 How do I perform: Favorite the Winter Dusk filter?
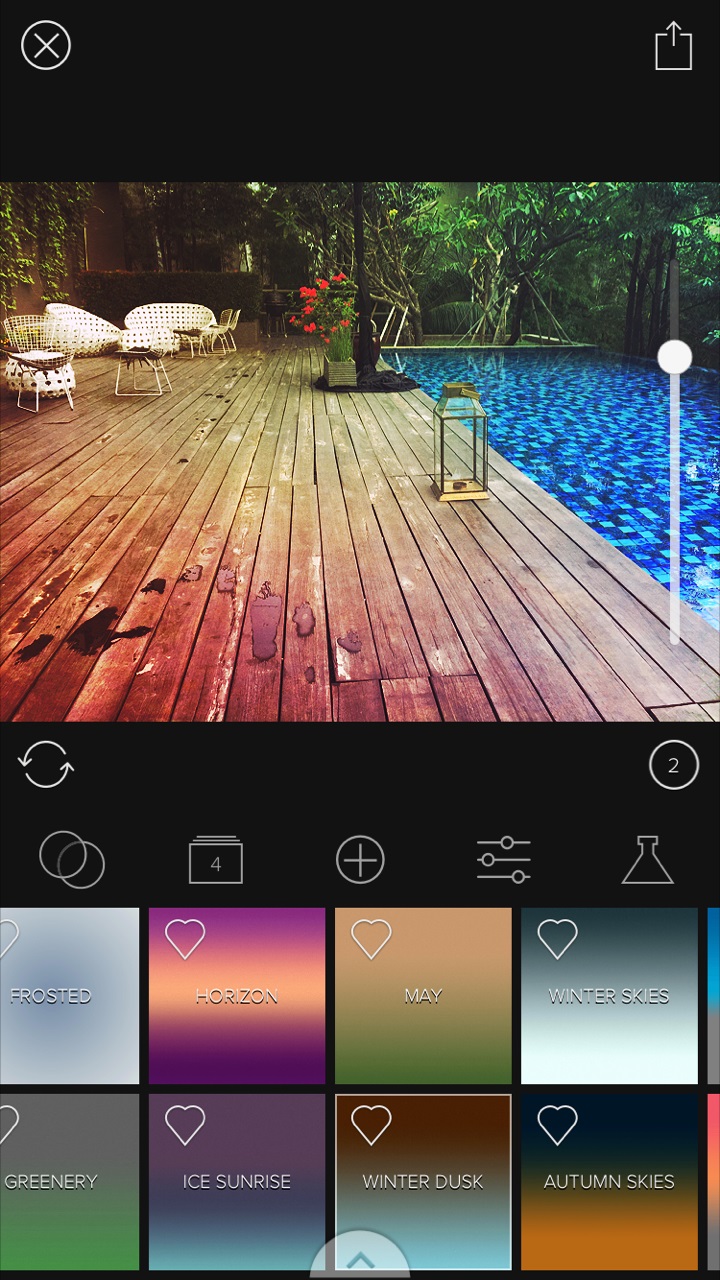[x=371, y=1126]
